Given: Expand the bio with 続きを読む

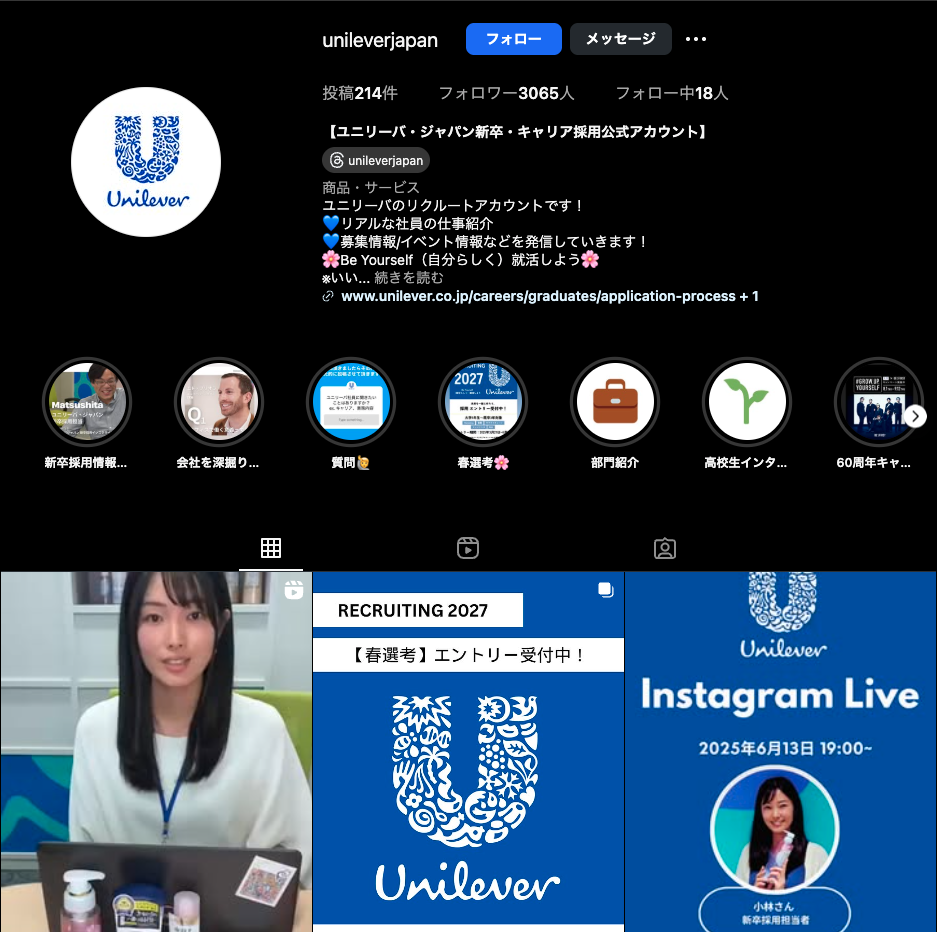Looking at the screenshot, I should (408, 278).
